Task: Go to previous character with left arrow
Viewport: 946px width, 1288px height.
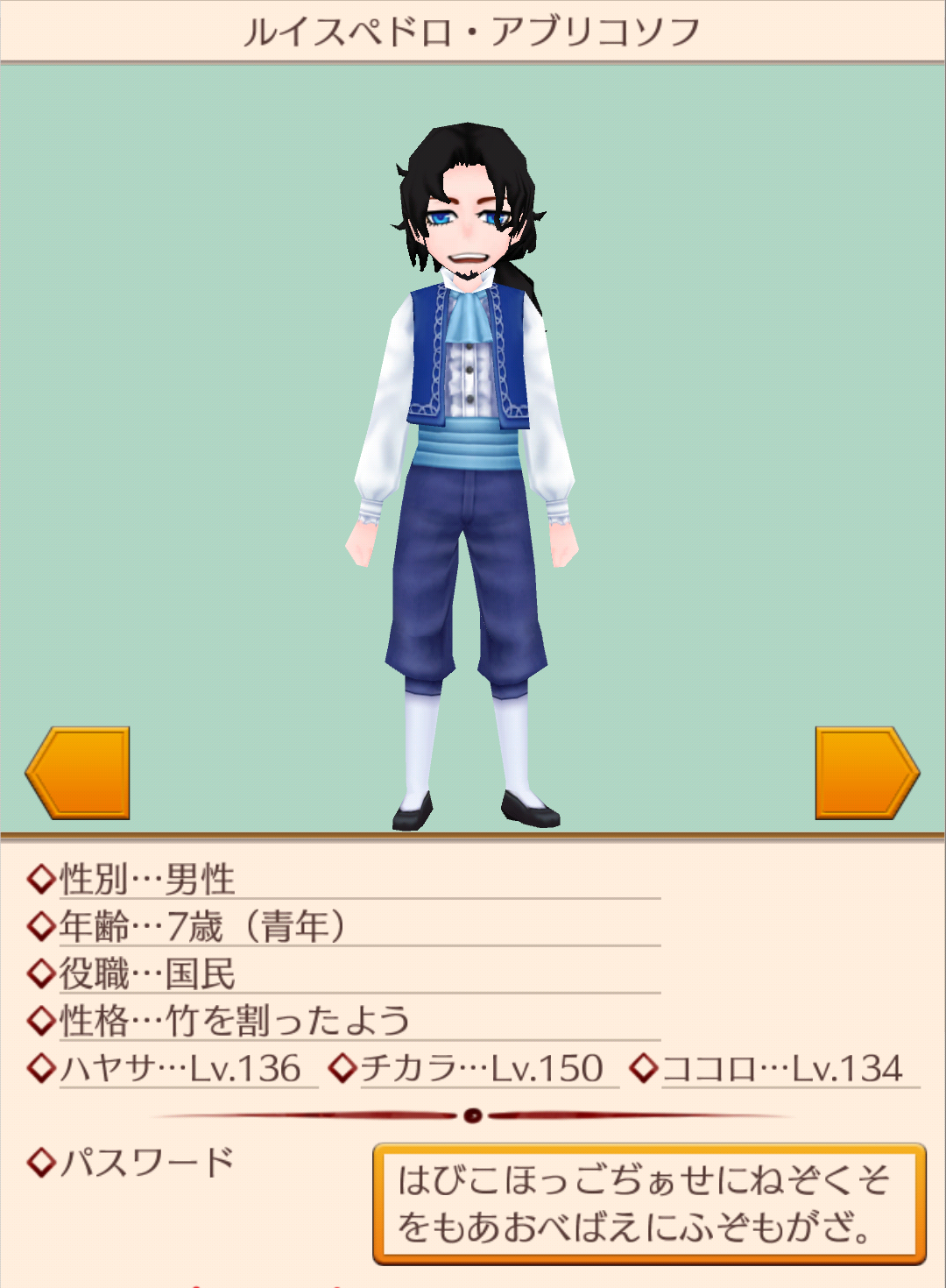Action: point(78,773)
